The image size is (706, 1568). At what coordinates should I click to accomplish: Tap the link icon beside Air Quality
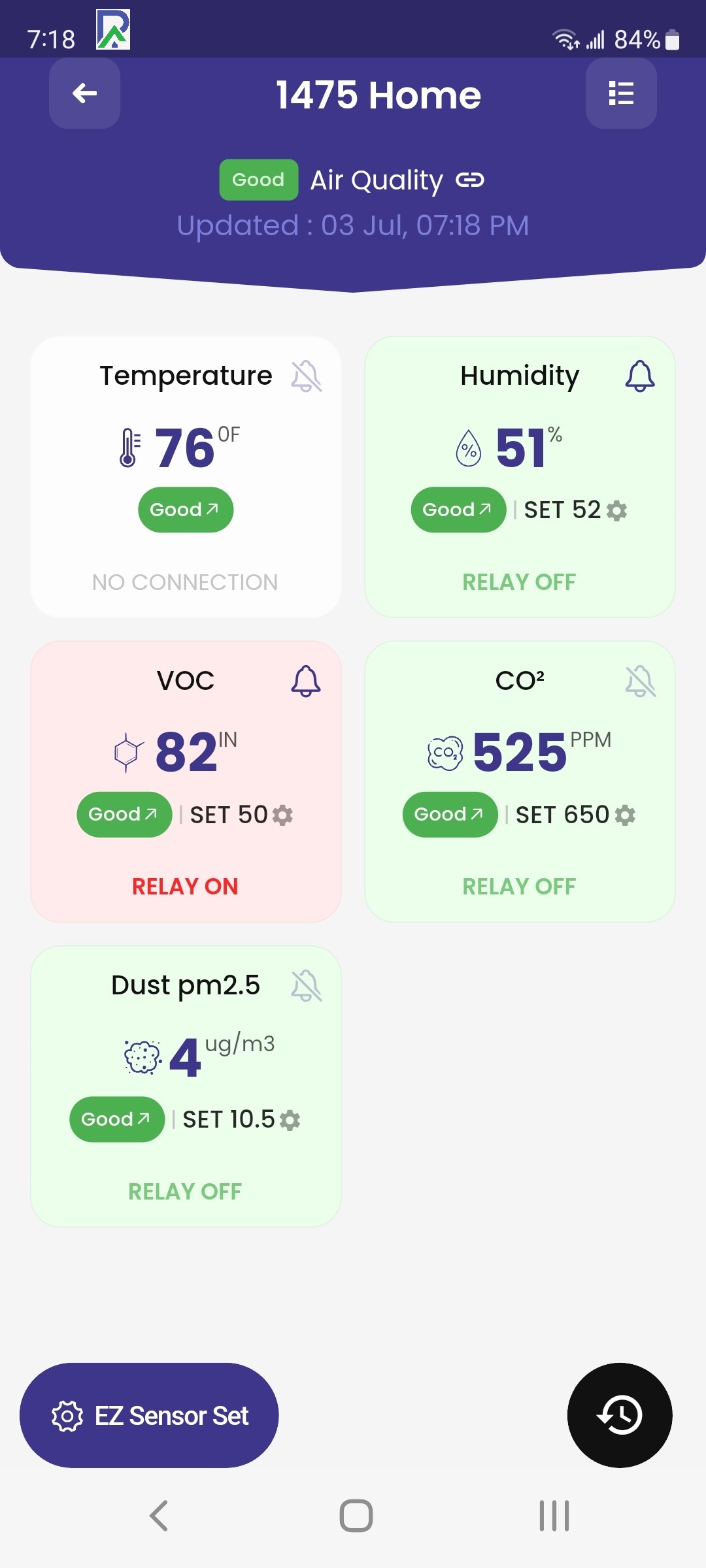click(x=470, y=180)
